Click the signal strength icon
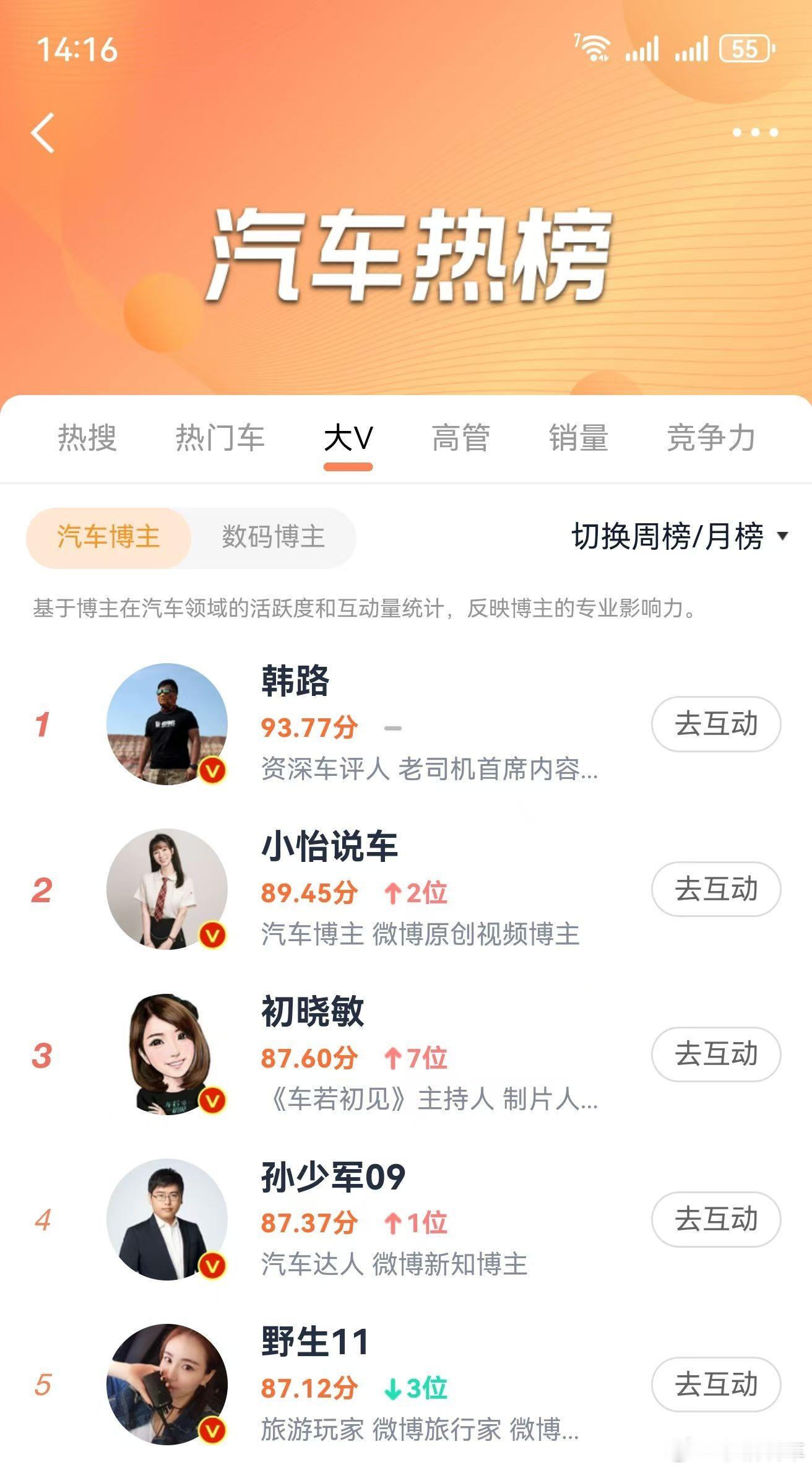Image resolution: width=812 pixels, height=1470 pixels. [x=642, y=48]
